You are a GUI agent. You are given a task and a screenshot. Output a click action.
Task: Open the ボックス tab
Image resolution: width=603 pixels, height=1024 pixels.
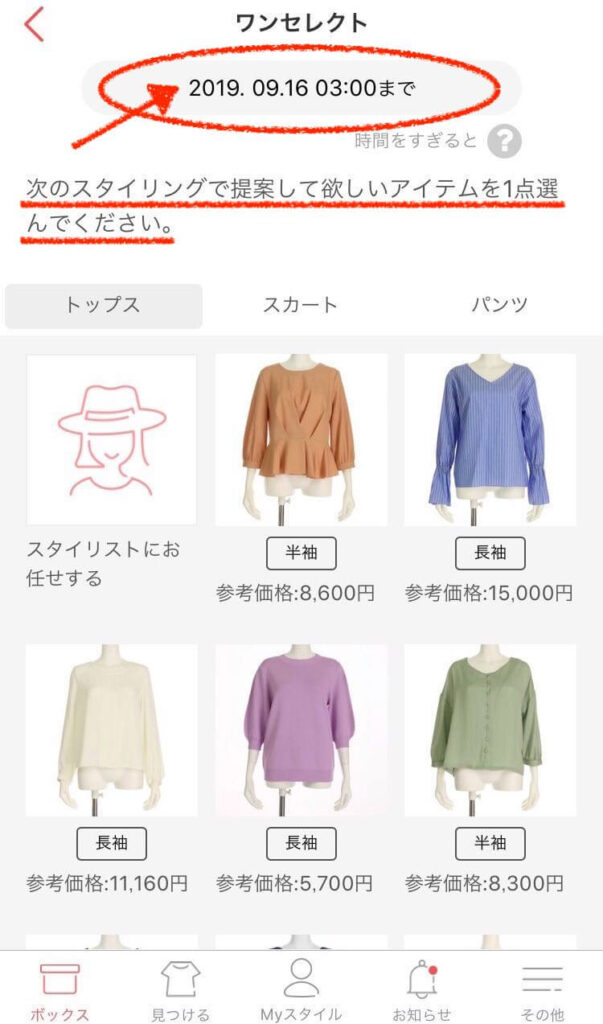coord(59,988)
